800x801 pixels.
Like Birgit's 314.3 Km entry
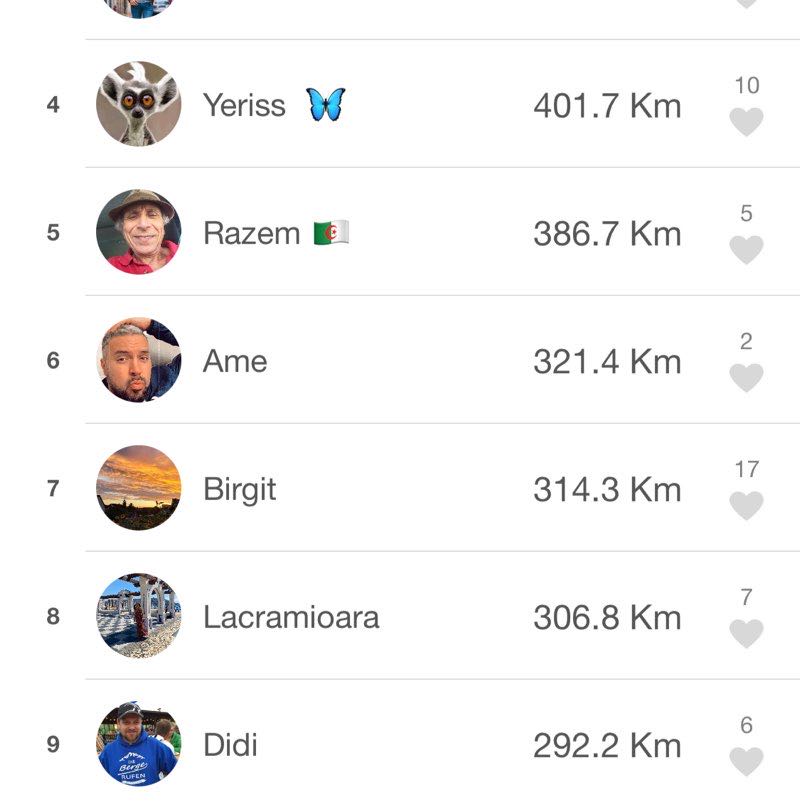click(746, 506)
